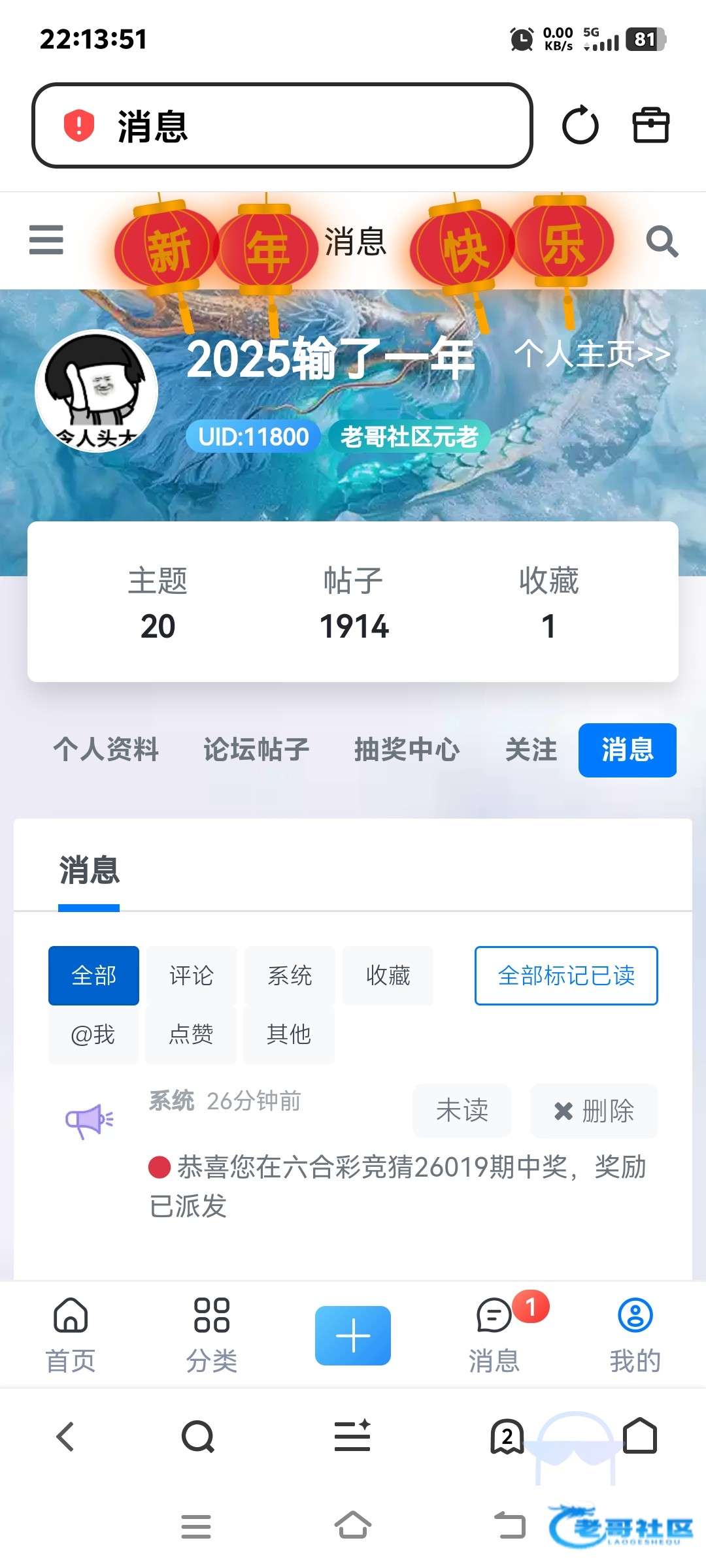
Task: Tap 未读 on the system message
Action: pos(462,1111)
